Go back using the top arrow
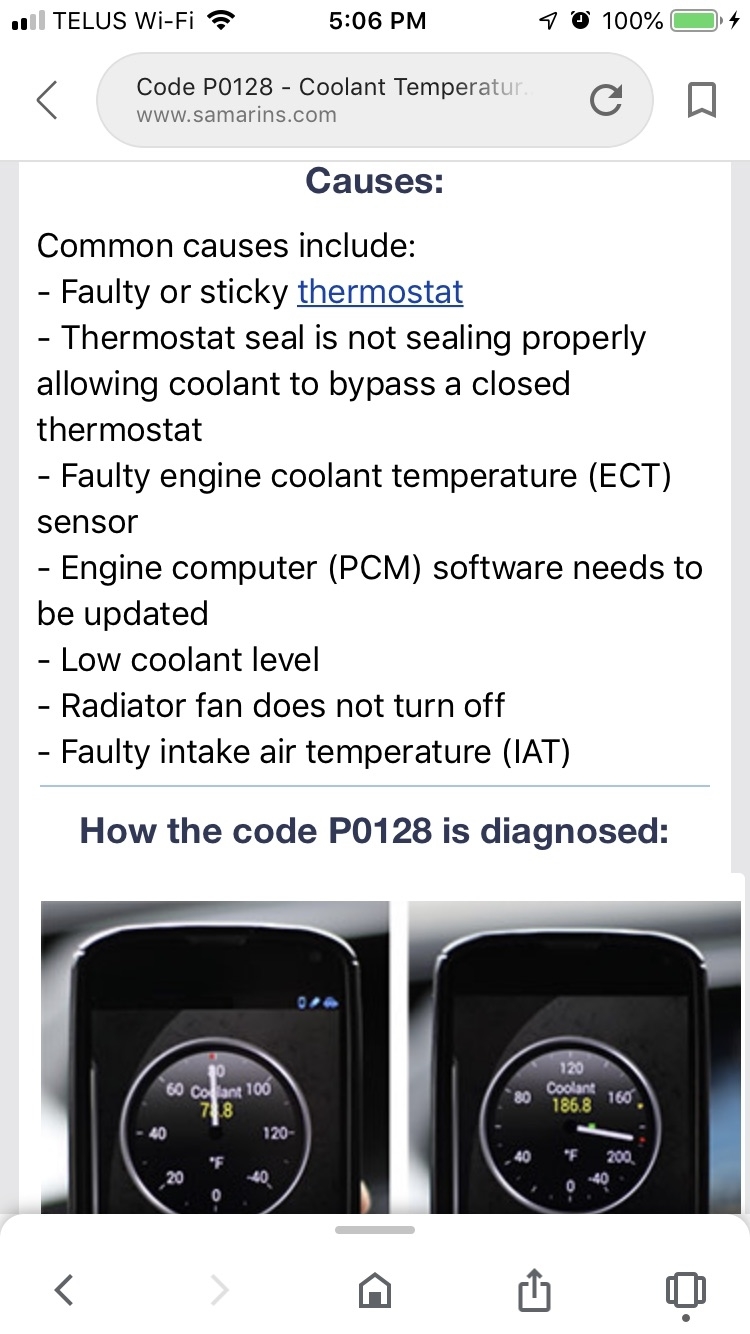The width and height of the screenshot is (750, 1334). [x=46, y=100]
